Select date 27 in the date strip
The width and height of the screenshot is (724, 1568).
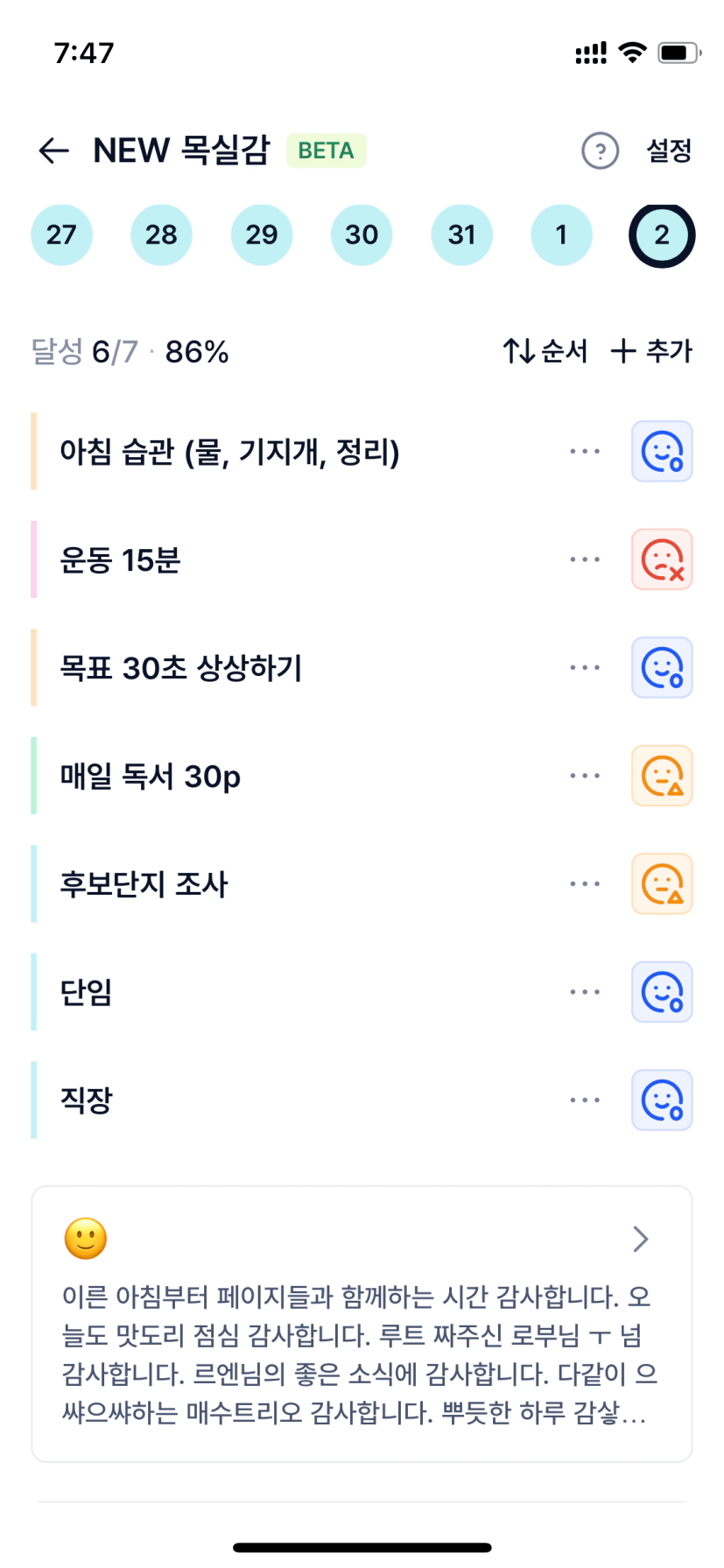[x=61, y=235]
